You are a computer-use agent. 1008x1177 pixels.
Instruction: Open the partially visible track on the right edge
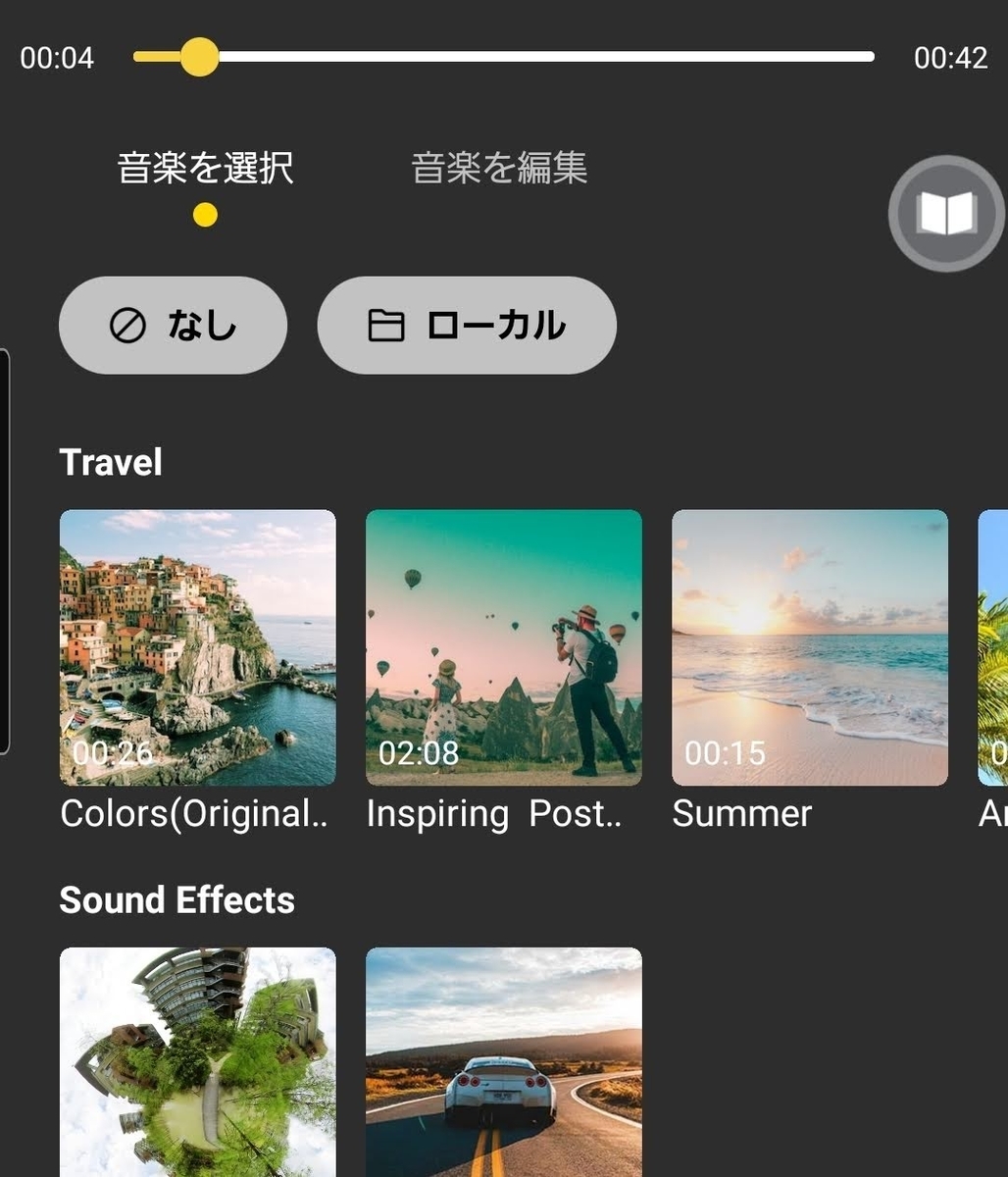(993, 646)
